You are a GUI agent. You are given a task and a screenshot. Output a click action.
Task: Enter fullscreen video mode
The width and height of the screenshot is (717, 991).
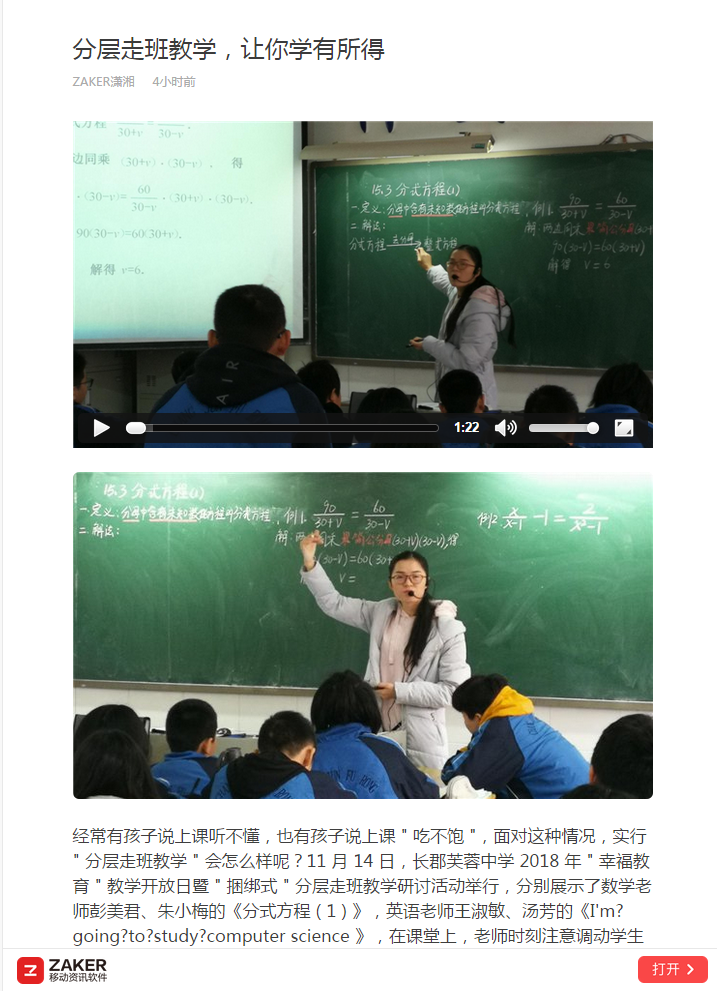623,428
